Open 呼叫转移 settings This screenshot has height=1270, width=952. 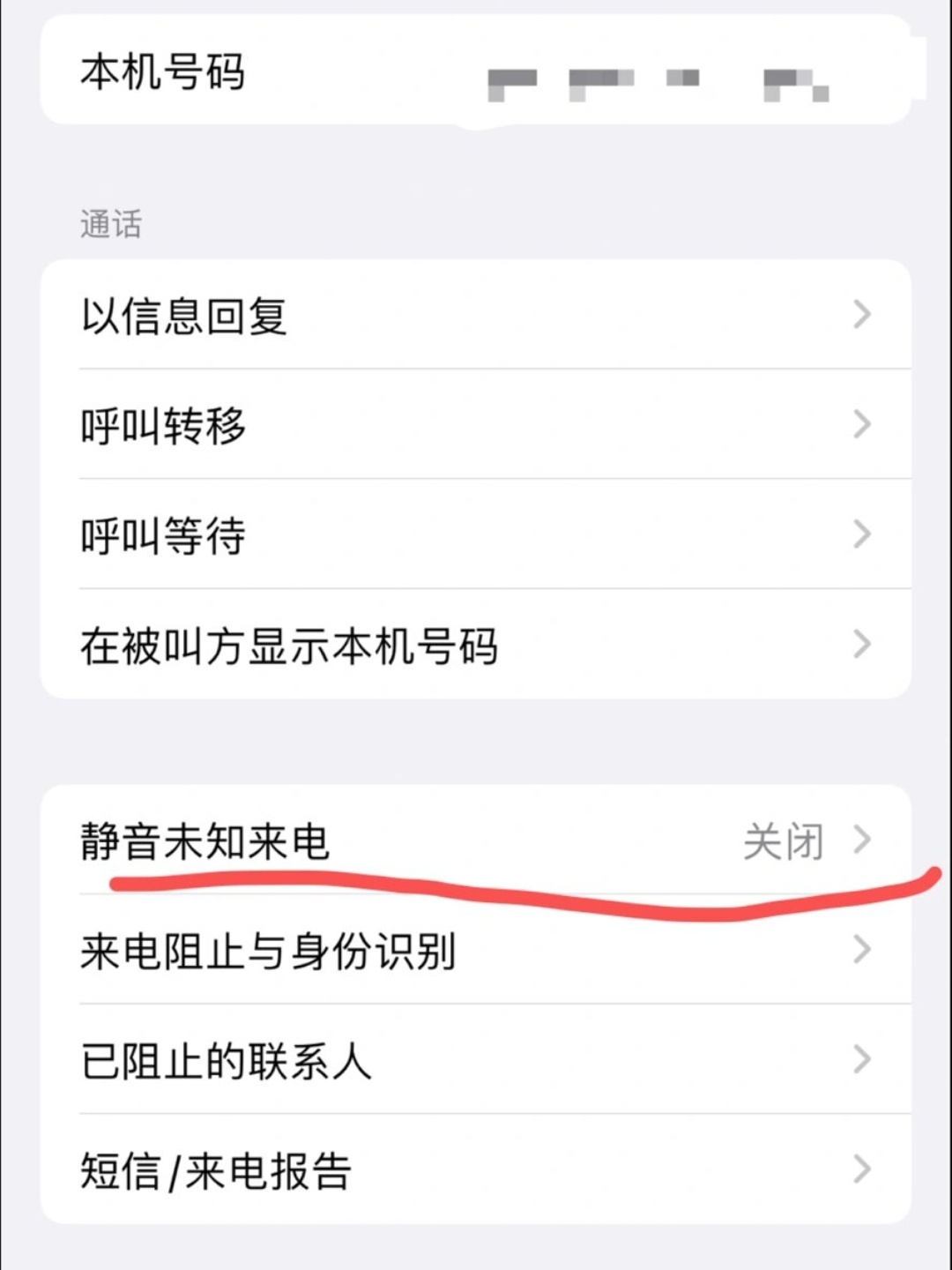[476, 425]
